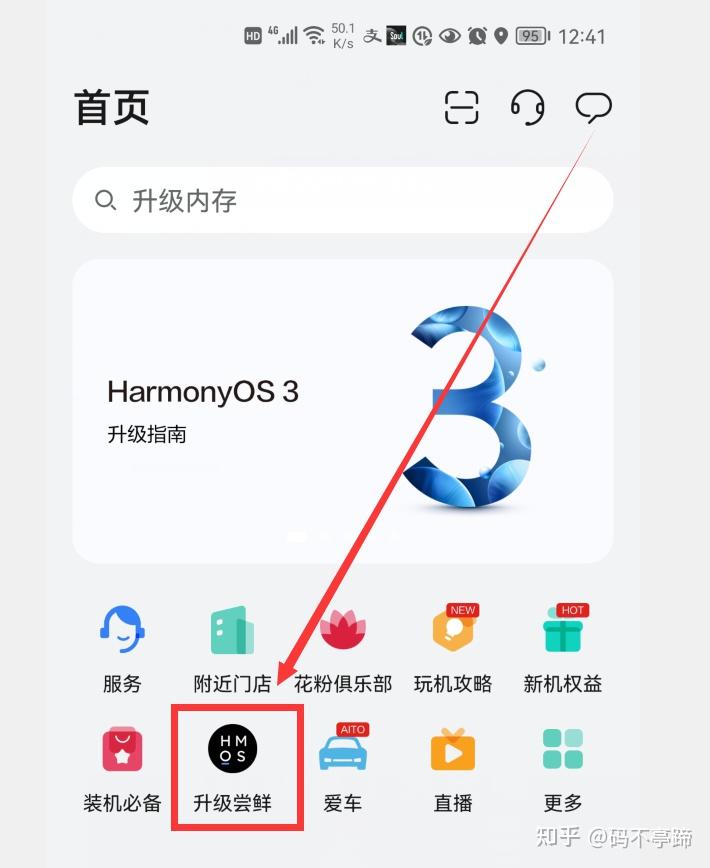710x868 pixels.
Task: Tap the 升级内存 search box
Action: 342,201
